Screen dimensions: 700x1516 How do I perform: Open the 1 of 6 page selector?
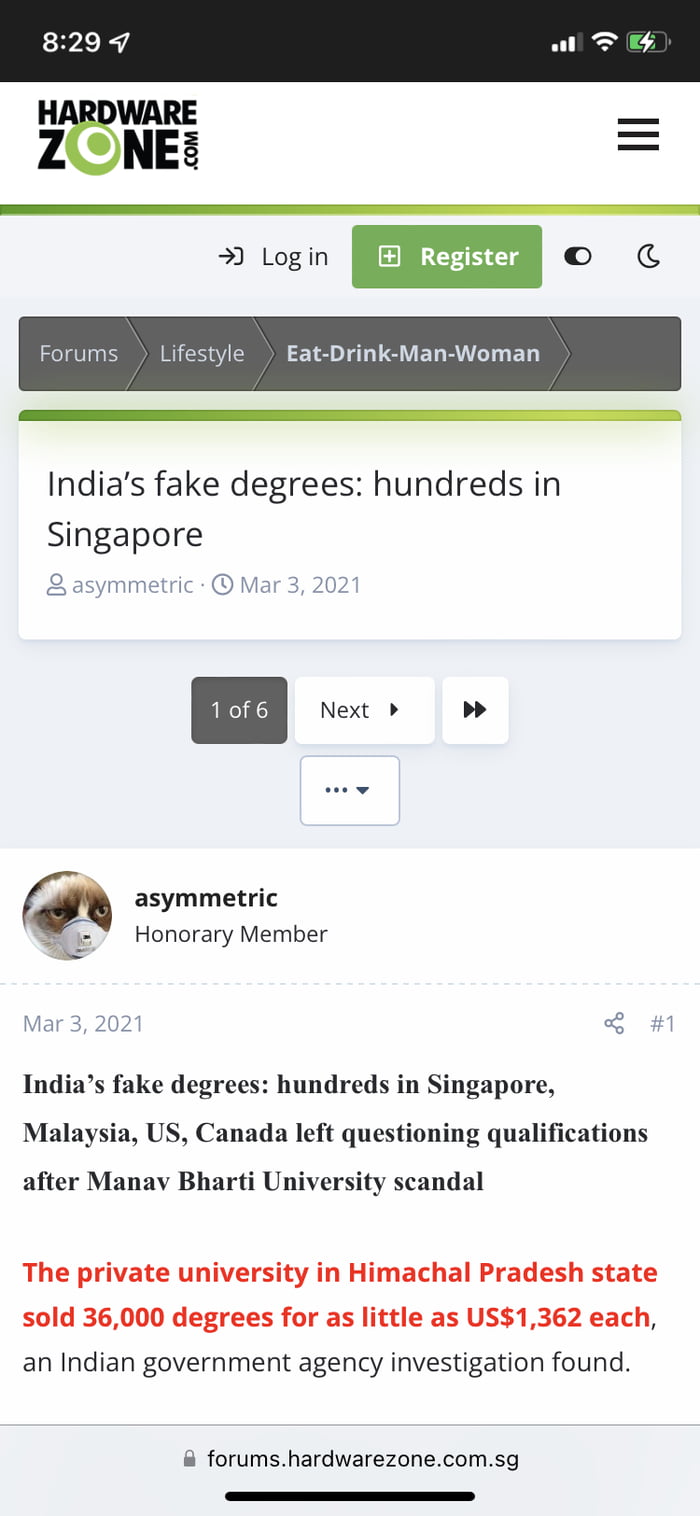pos(239,710)
